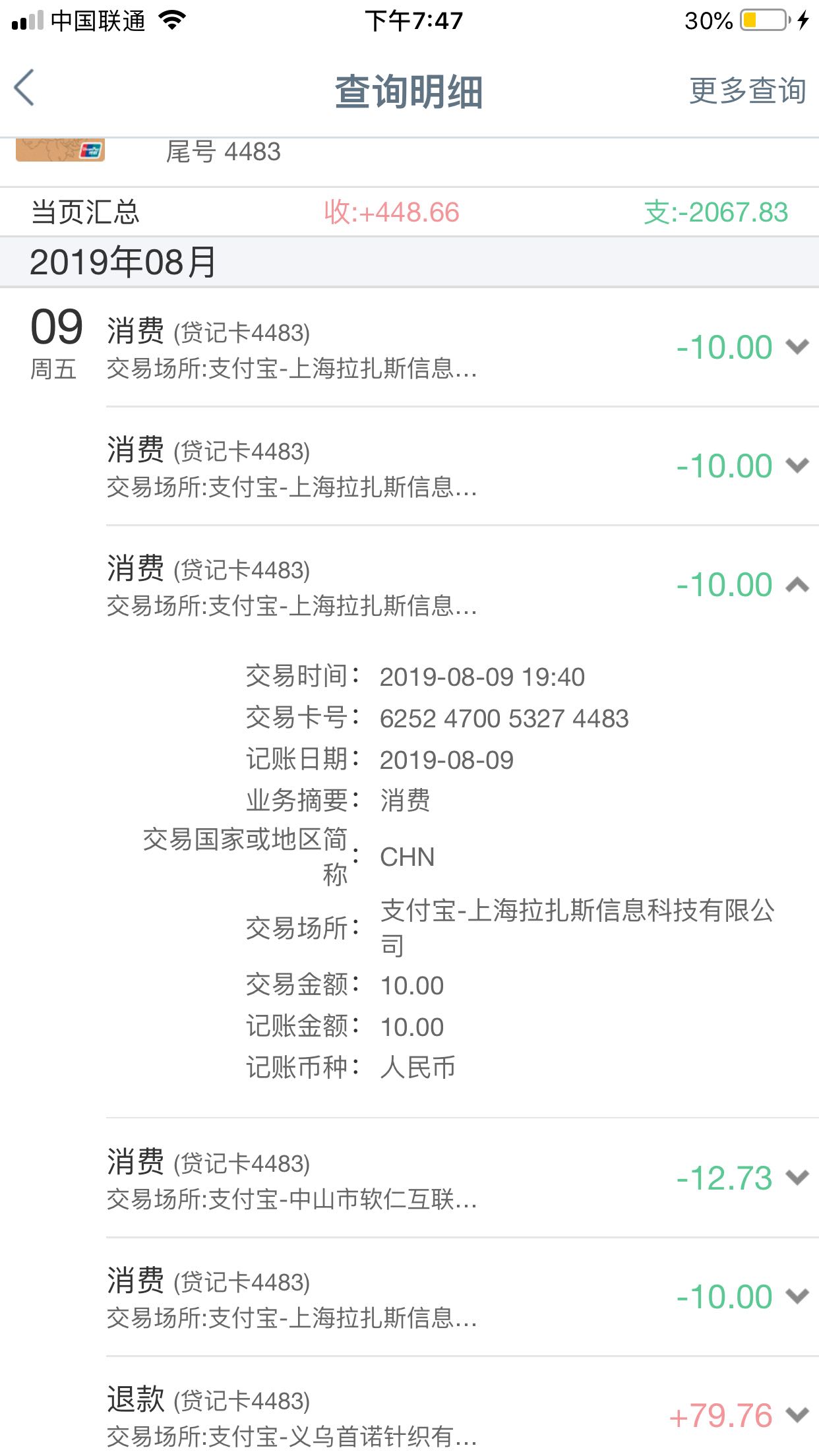Expand the +79.76 退款 transaction

click(x=797, y=1415)
